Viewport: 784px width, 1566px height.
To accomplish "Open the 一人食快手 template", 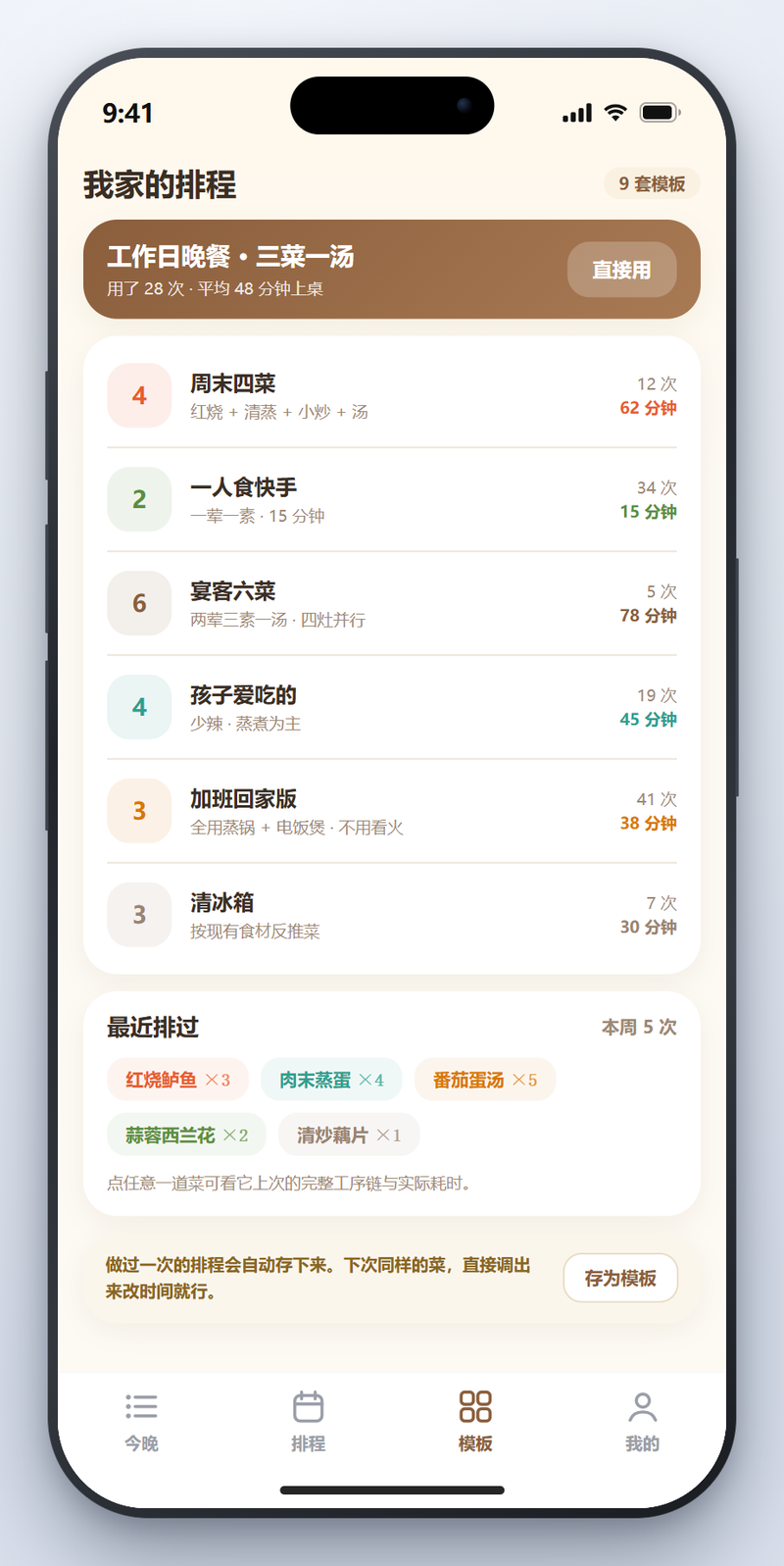I will [392, 500].
